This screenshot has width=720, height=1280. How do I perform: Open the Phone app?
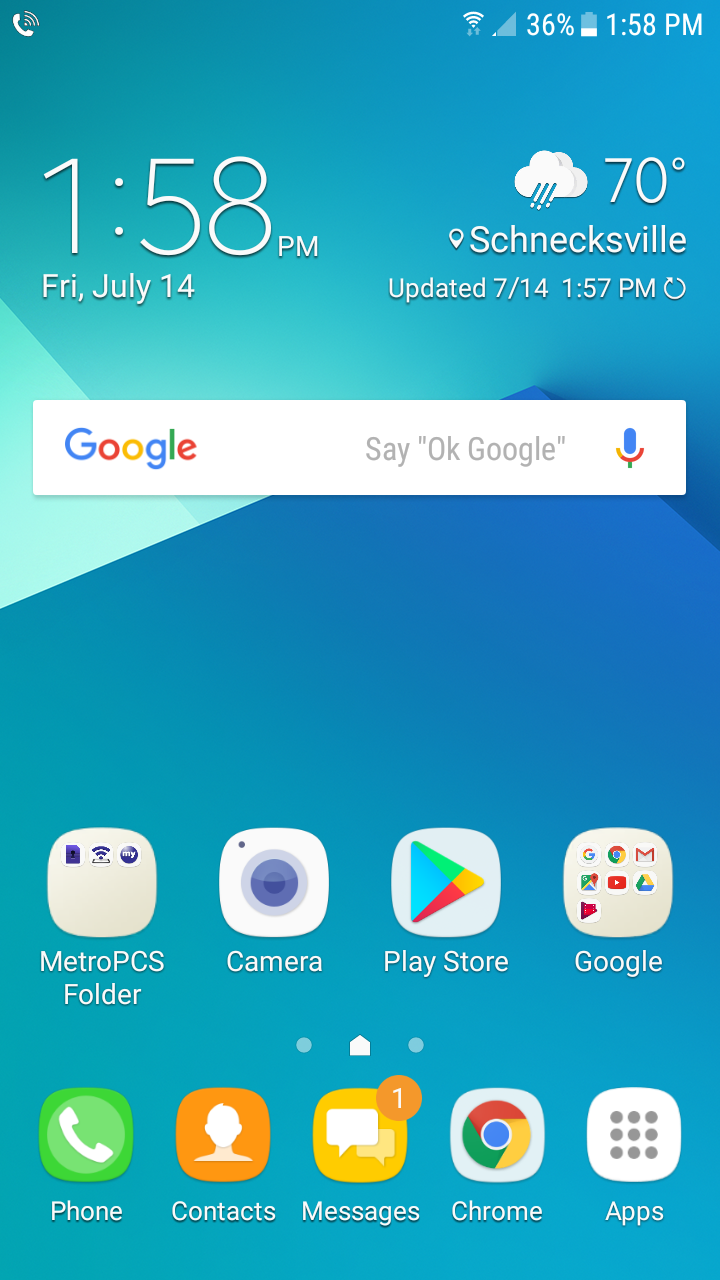click(x=86, y=1135)
